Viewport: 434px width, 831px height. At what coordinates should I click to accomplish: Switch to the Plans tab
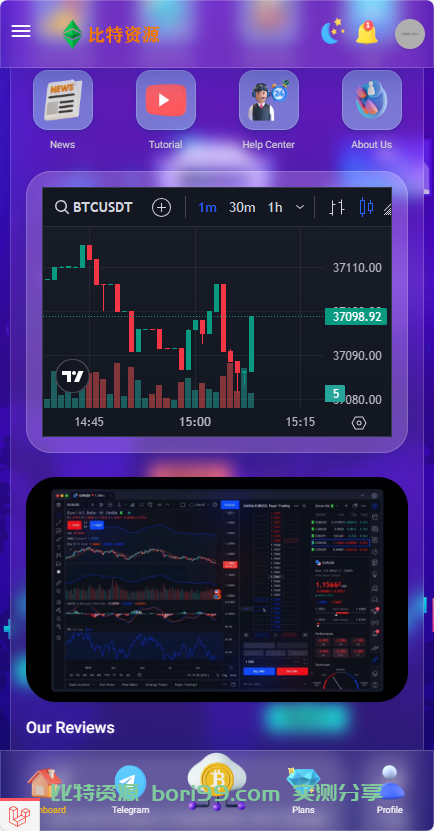coord(303,790)
